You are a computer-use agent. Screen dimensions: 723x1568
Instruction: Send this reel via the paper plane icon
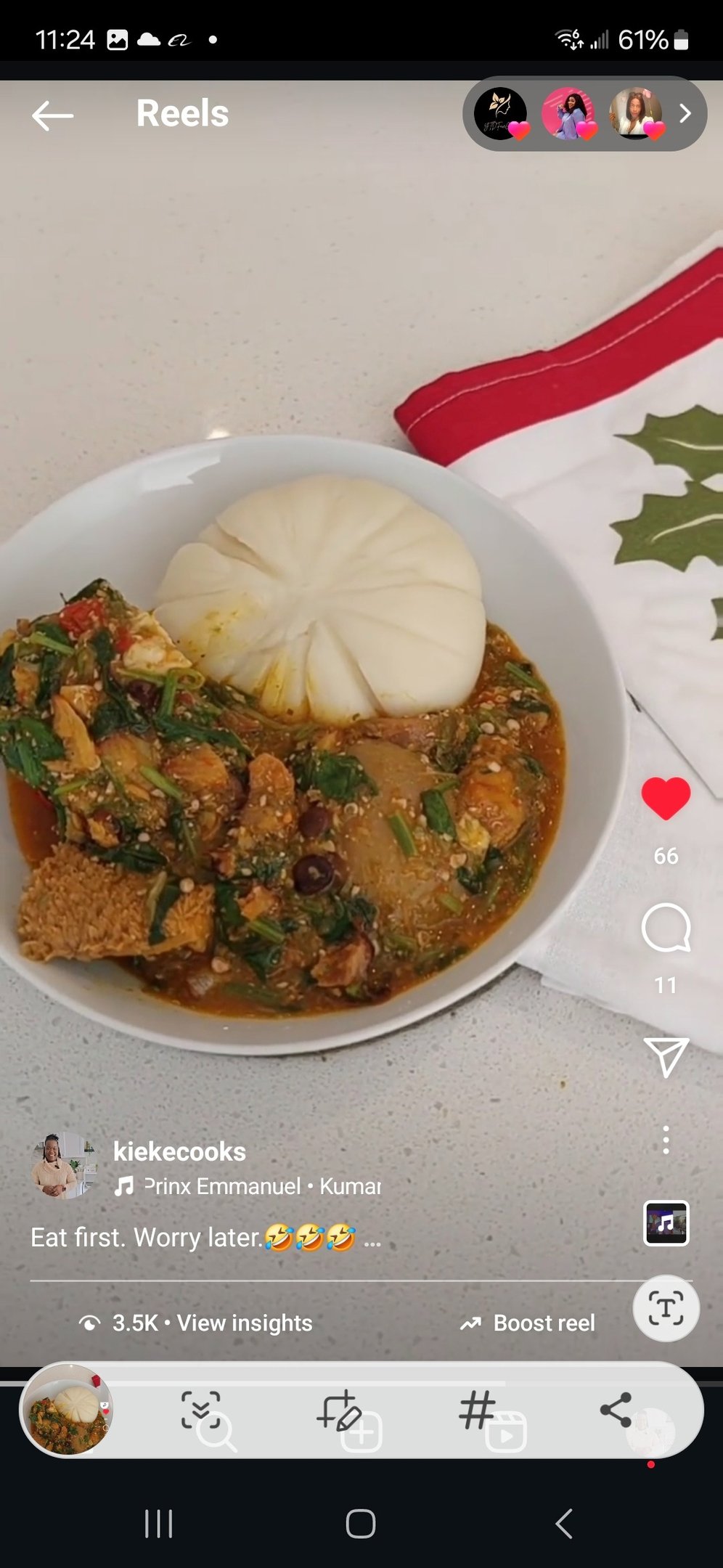(x=666, y=1057)
